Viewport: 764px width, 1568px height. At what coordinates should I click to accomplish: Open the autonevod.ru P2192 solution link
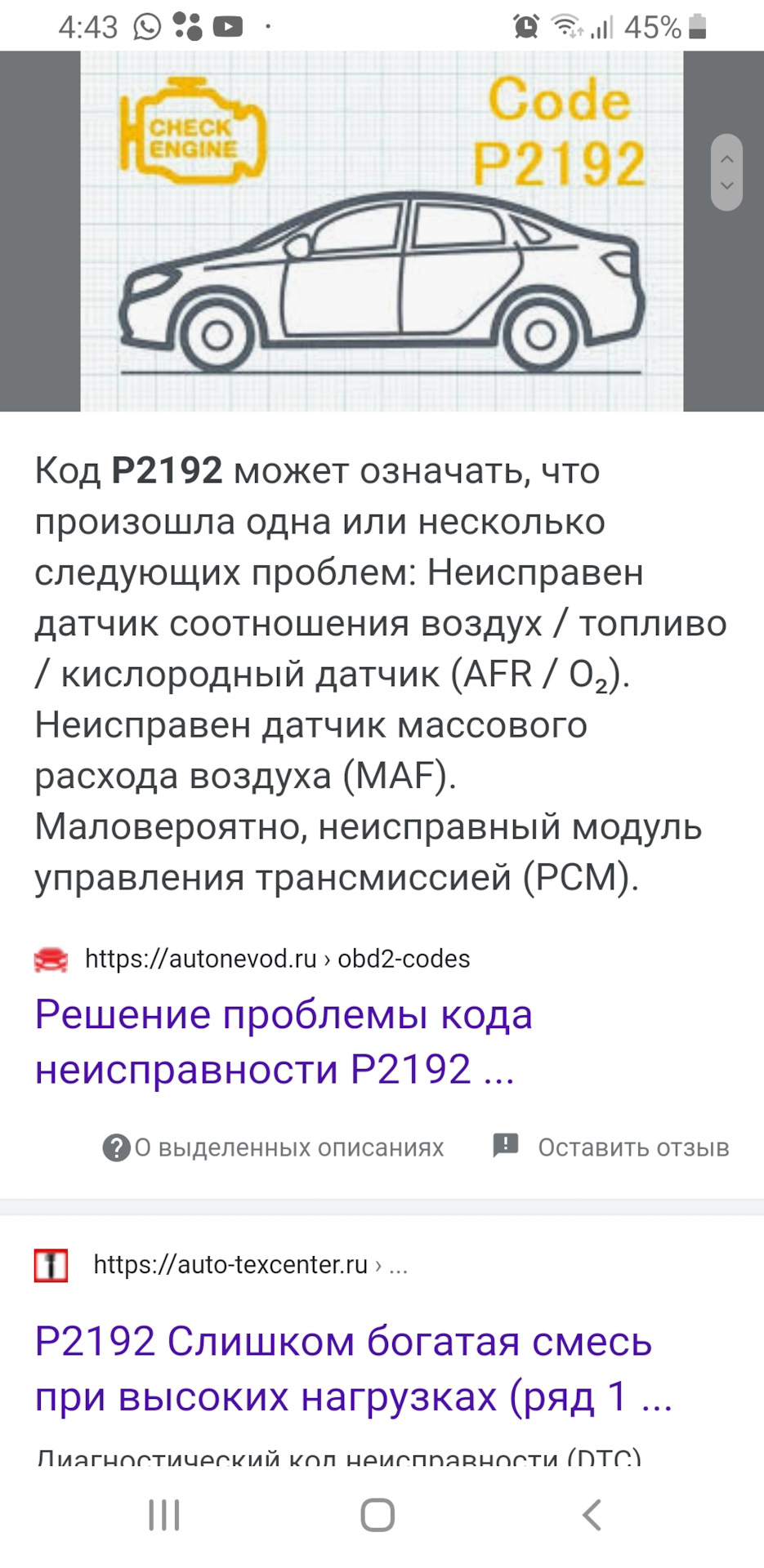284,1041
